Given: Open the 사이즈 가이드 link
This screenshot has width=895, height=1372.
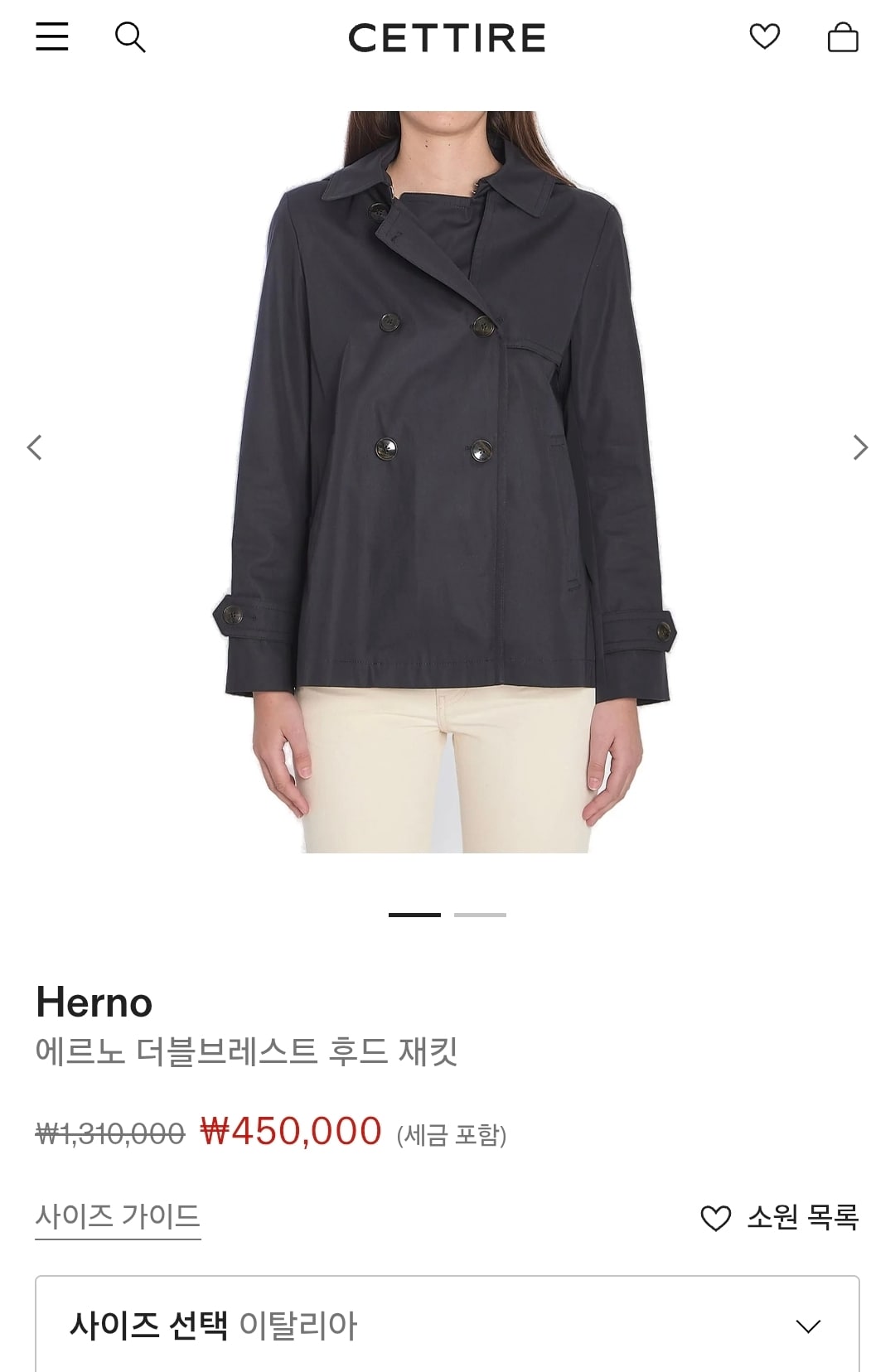Looking at the screenshot, I should coord(118,1217).
